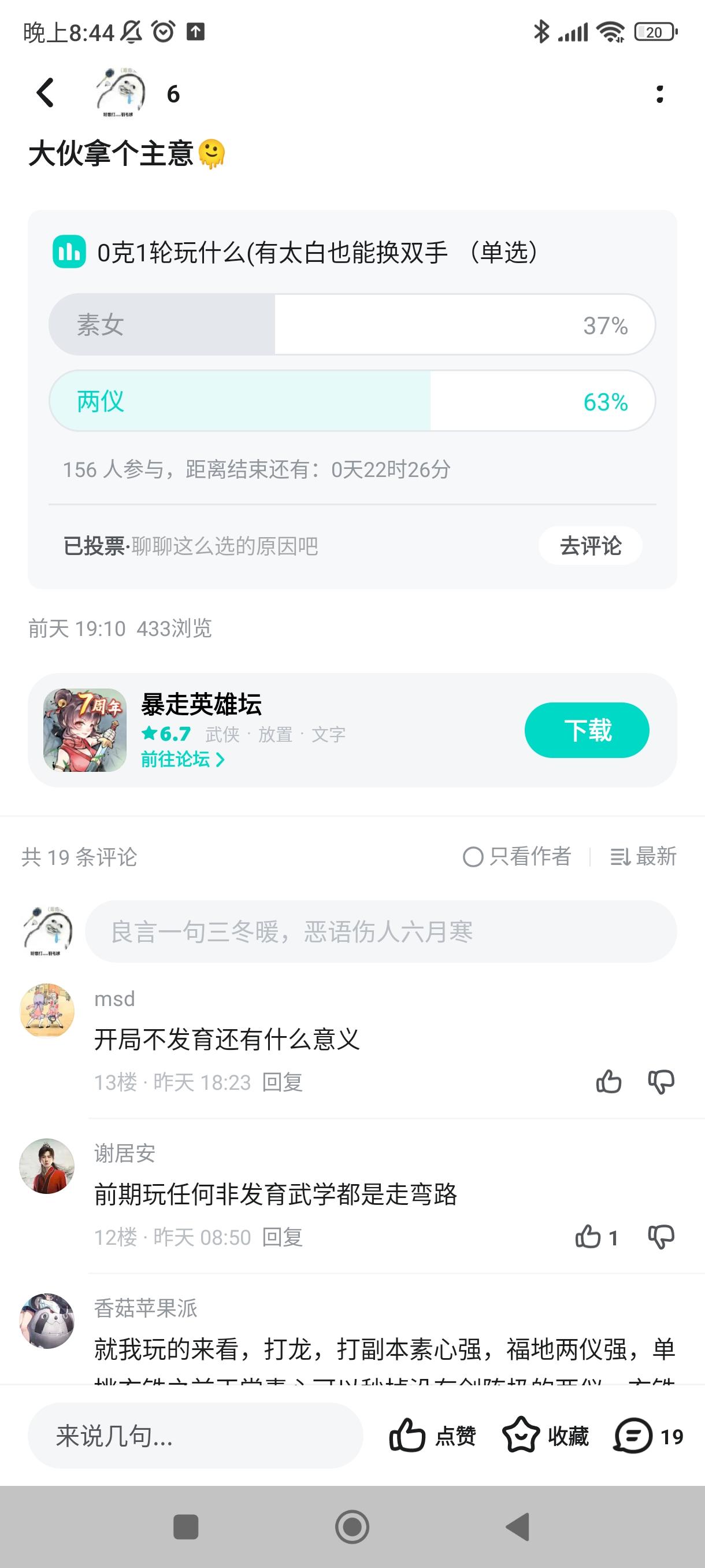Change comment sorting via 最新
Viewport: 705px width, 1568px height.
coord(643,856)
